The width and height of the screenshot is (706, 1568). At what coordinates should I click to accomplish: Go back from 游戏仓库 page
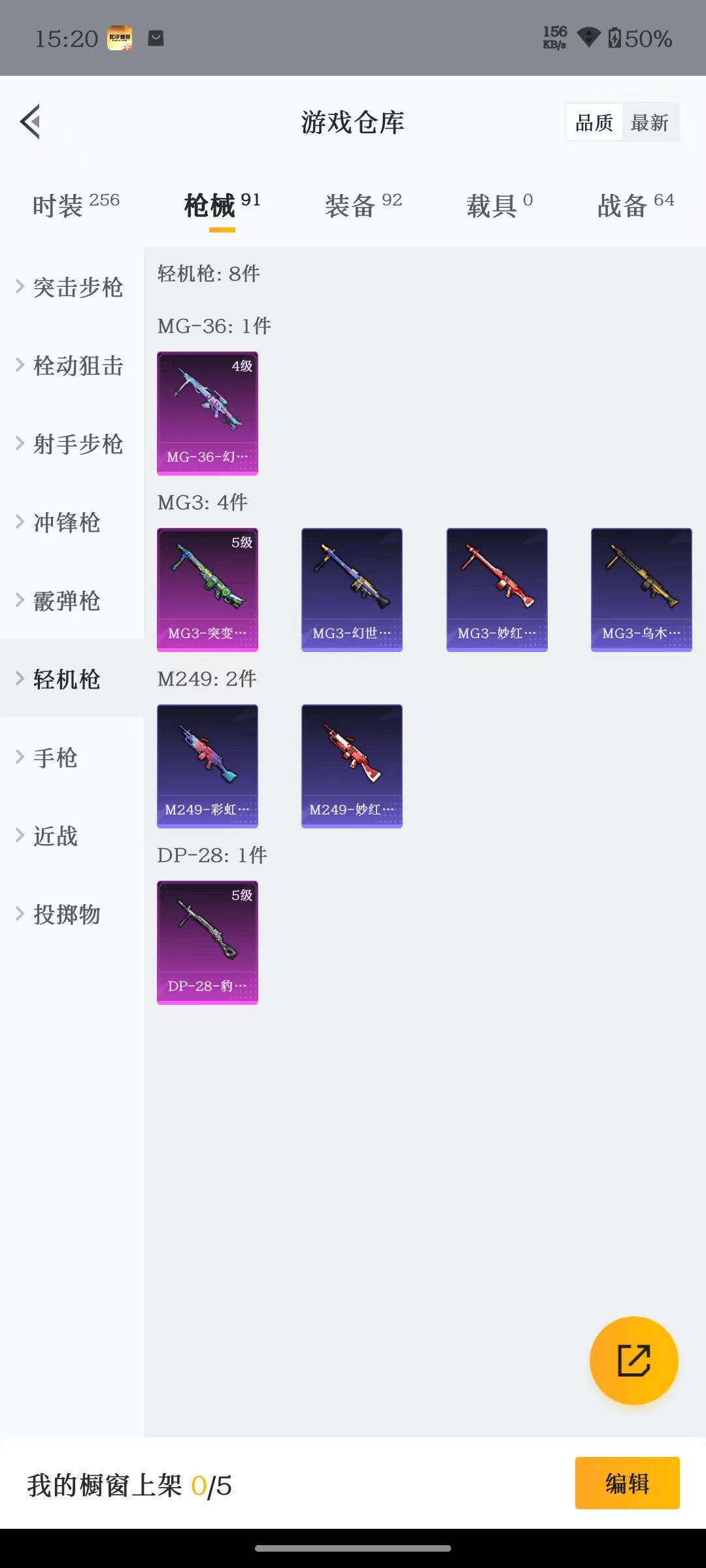point(31,122)
